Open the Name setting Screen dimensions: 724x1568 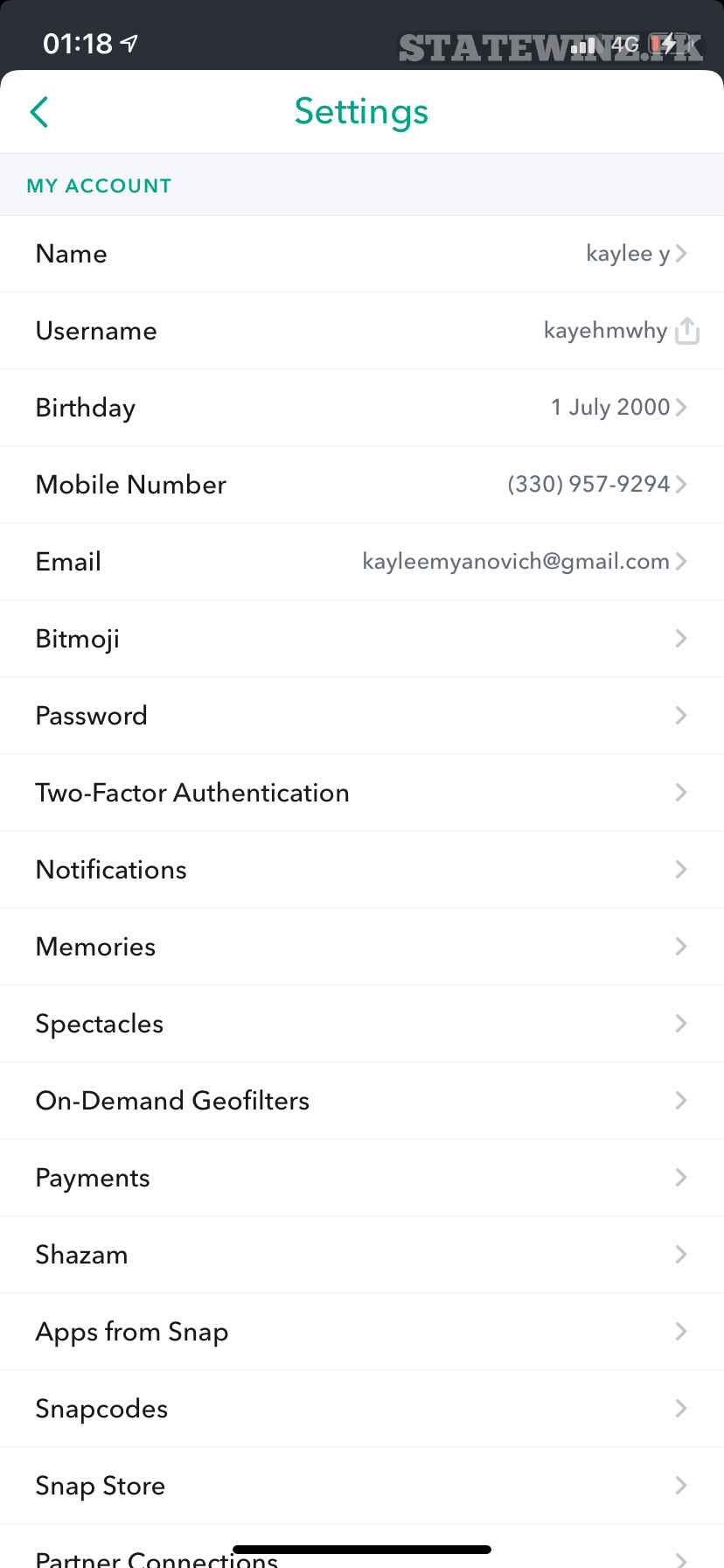[x=362, y=254]
